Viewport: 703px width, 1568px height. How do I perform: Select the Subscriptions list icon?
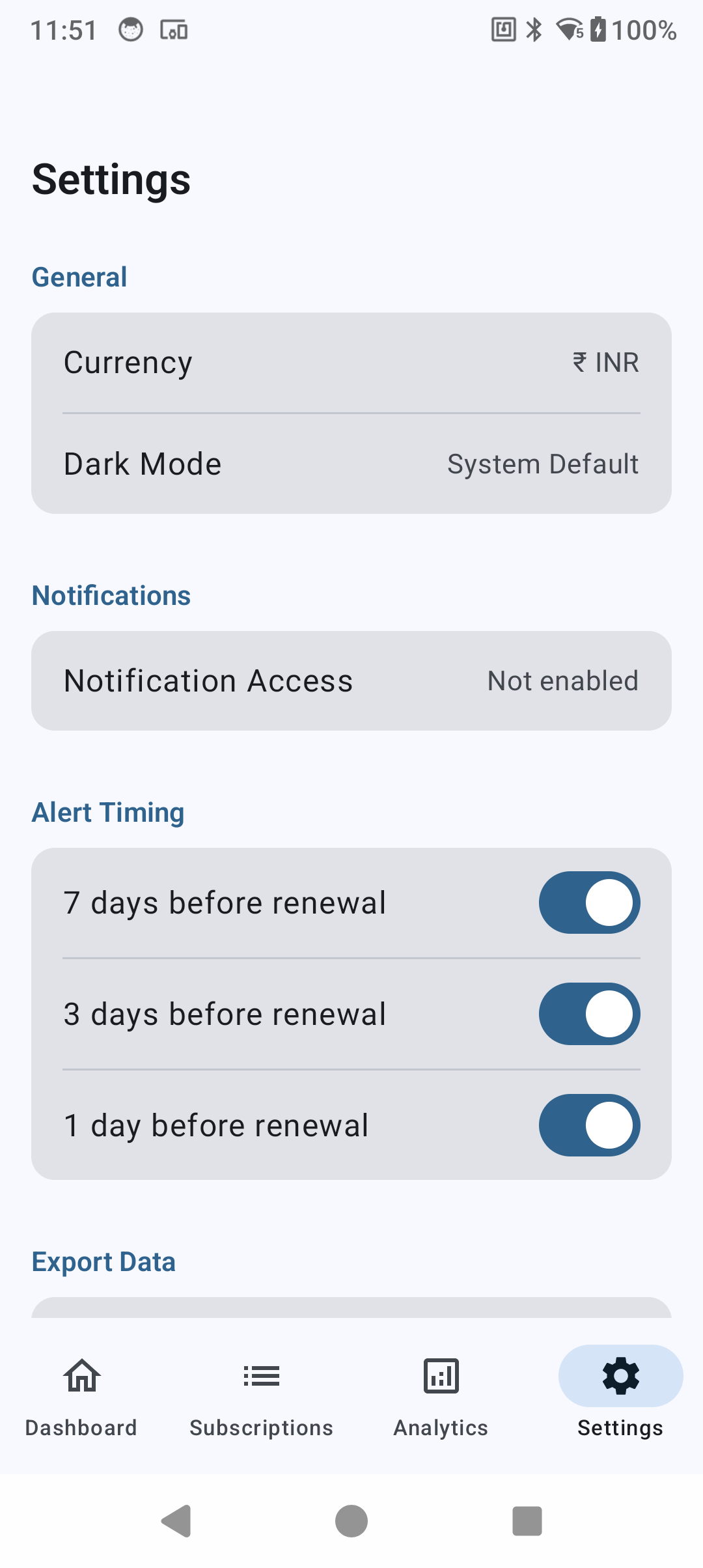pos(260,1376)
